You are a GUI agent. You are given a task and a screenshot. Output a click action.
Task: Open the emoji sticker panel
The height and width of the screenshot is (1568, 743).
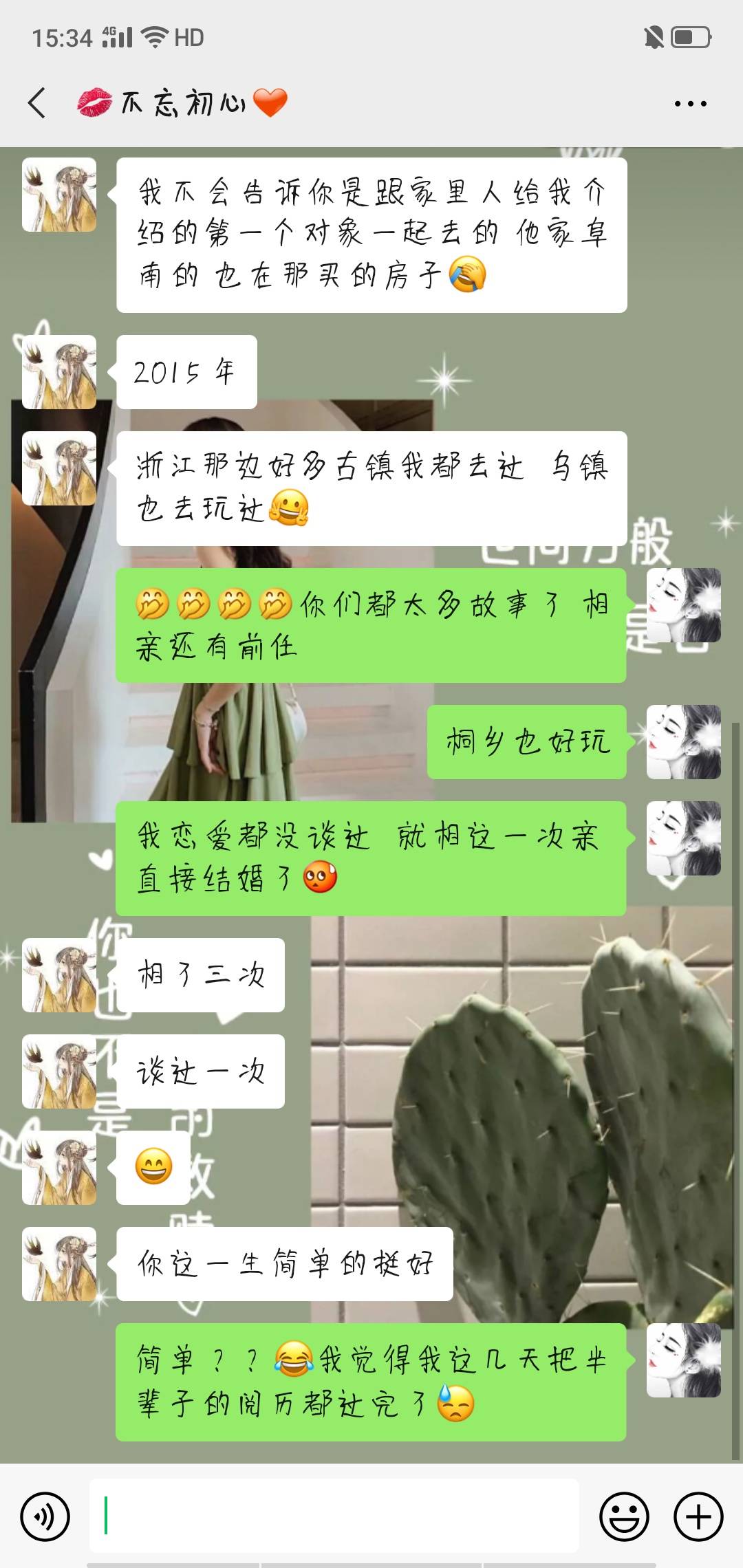pyautogui.click(x=624, y=1516)
